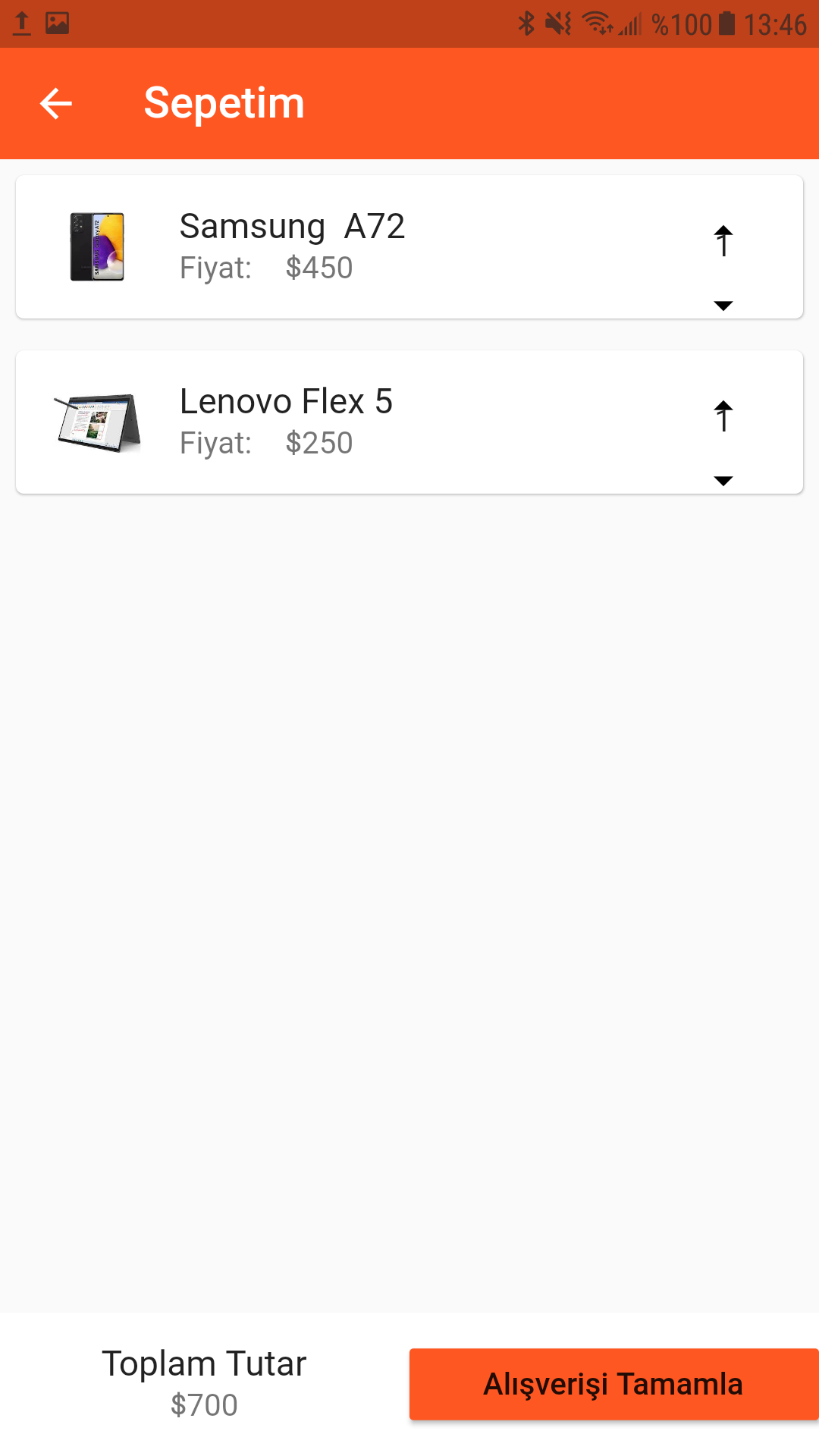
Task: Decrease quantity of Samsung A72 with down arrow
Action: point(723,306)
